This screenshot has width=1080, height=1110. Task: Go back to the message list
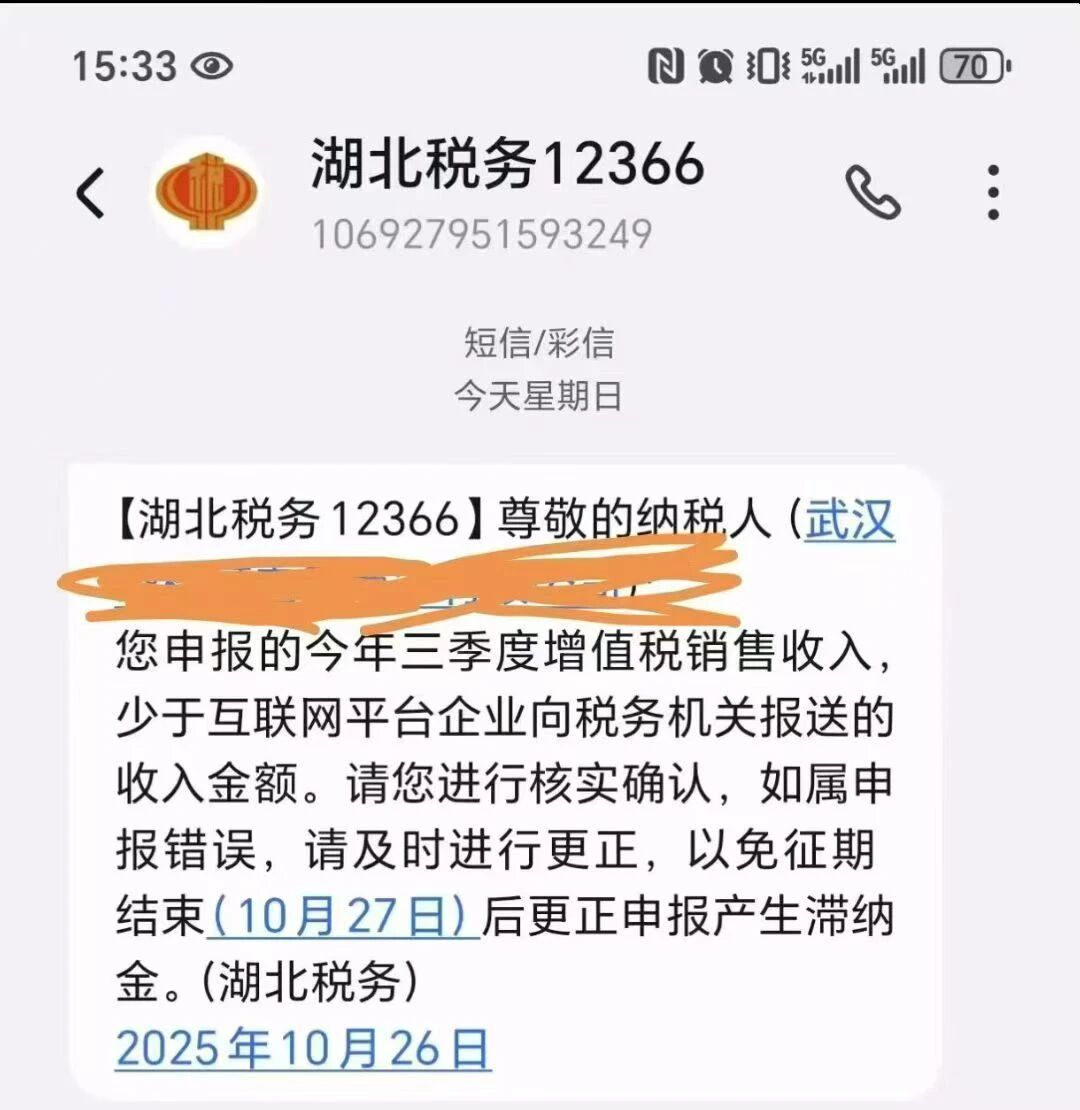click(91, 194)
